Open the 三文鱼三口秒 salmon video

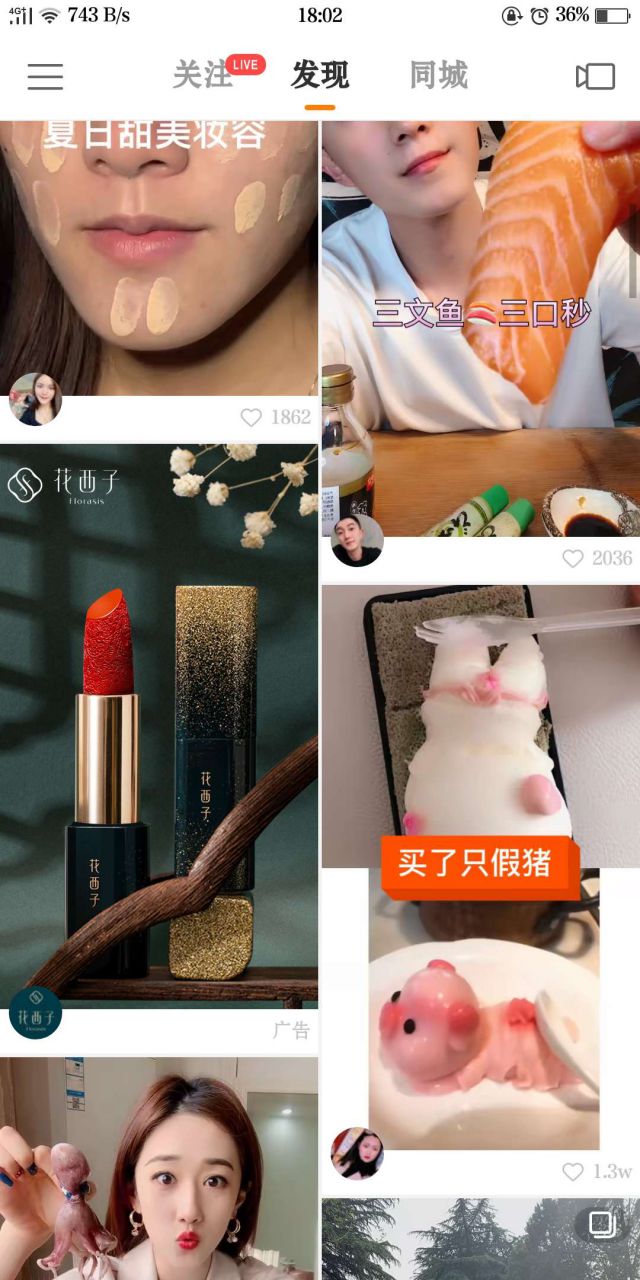(x=480, y=320)
